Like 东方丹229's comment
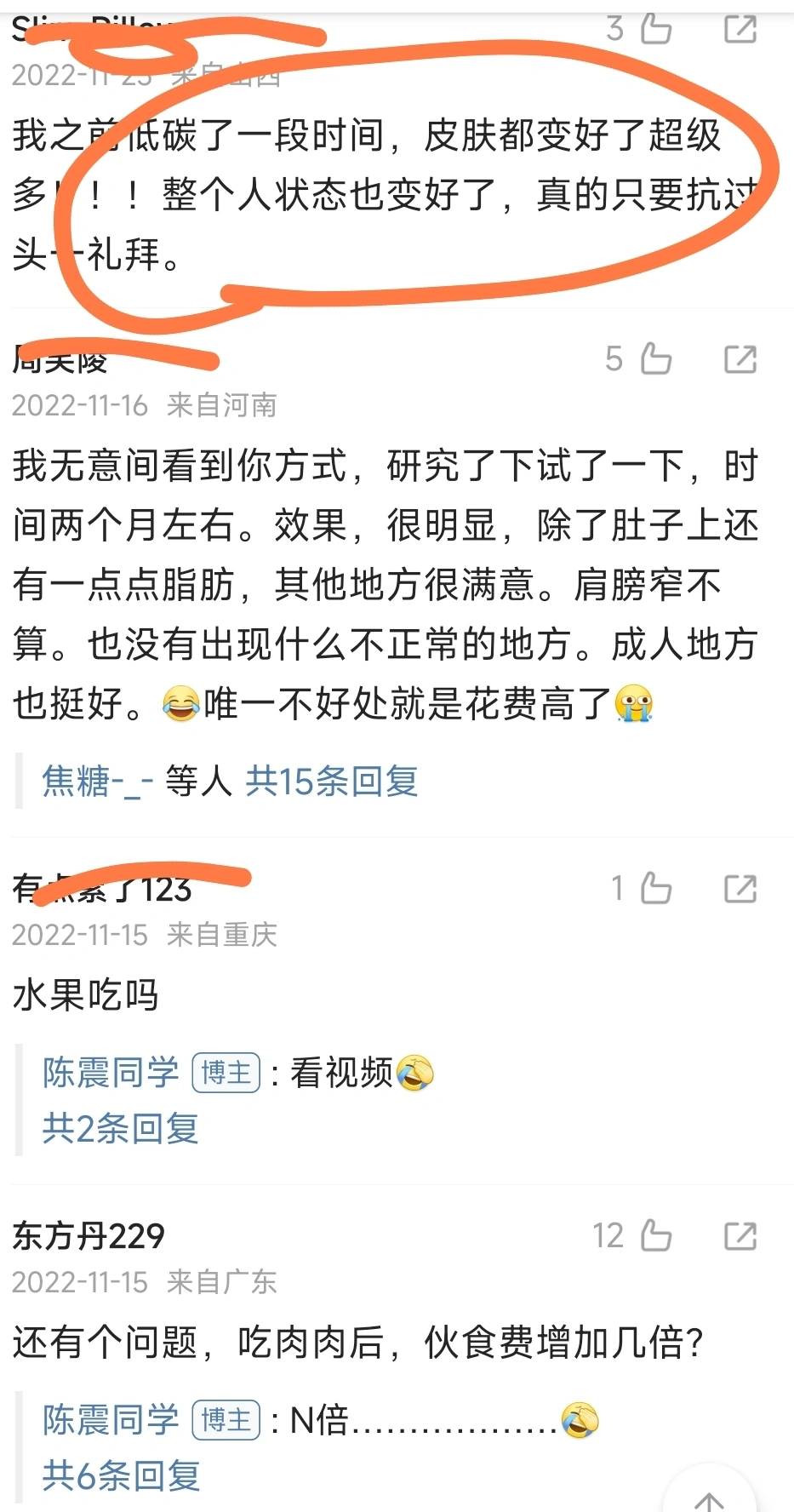 (x=655, y=1236)
